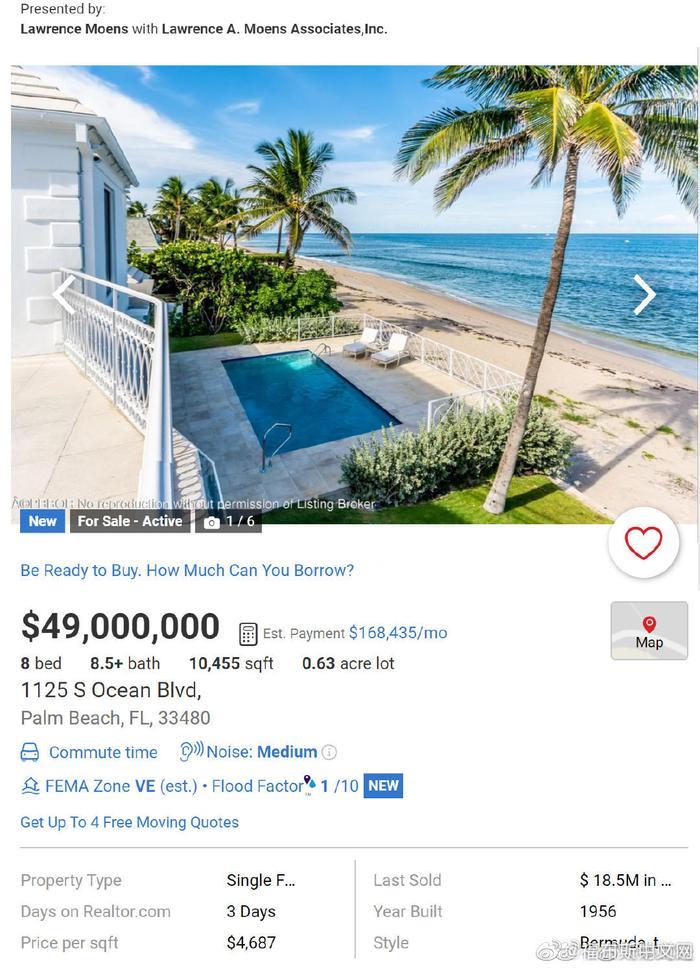The image size is (700, 968).
Task: Open the Noise: Medium info icon
Action: point(329,752)
